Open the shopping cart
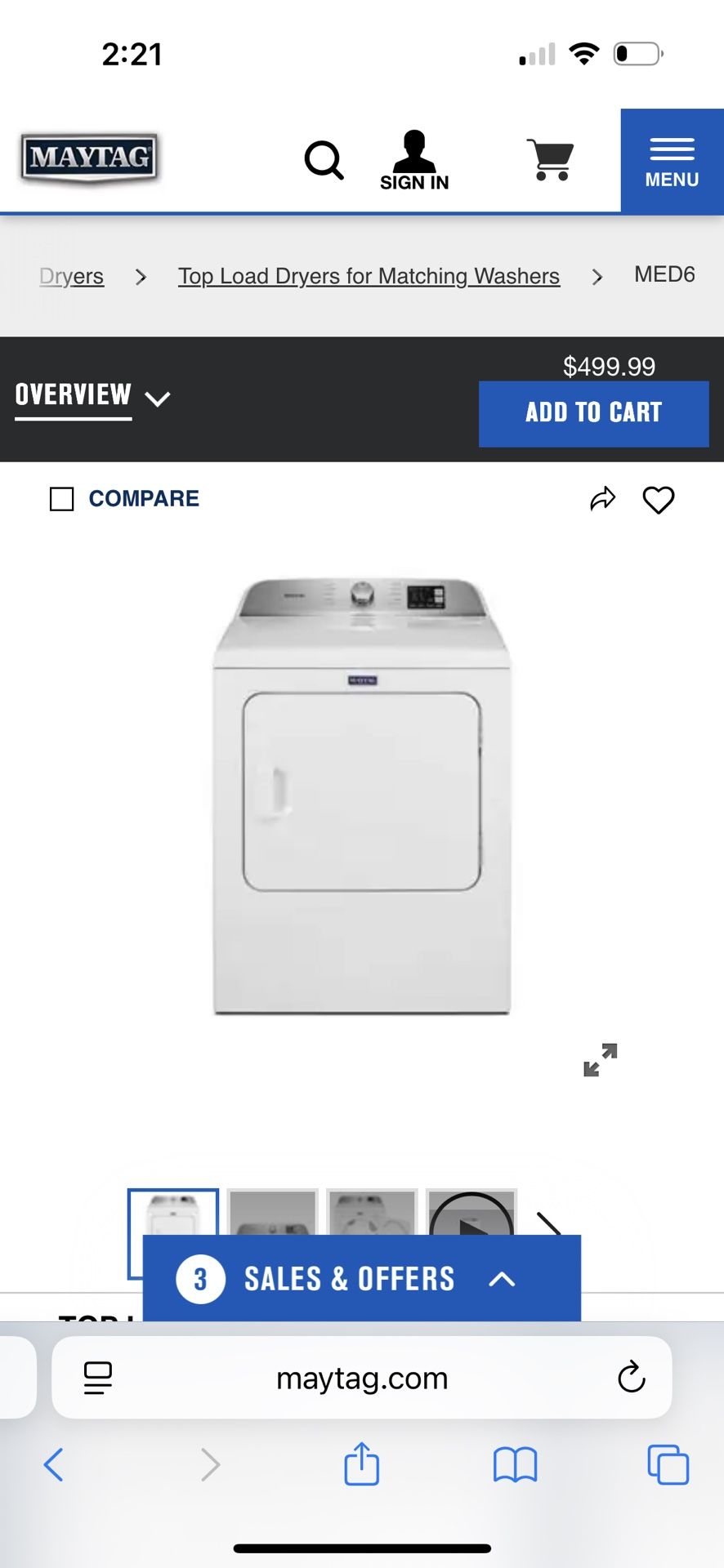The width and height of the screenshot is (724, 1568). (551, 159)
